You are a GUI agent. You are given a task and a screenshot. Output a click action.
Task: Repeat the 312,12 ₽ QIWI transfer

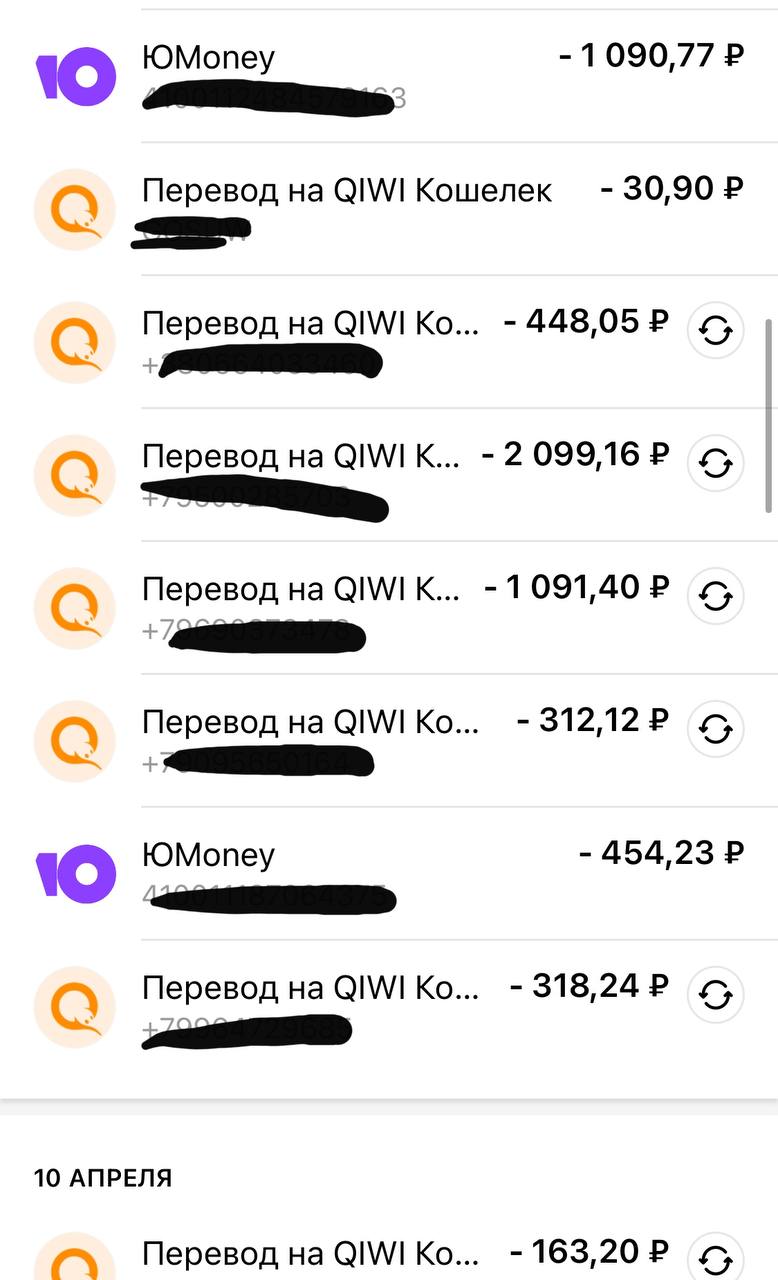click(716, 731)
